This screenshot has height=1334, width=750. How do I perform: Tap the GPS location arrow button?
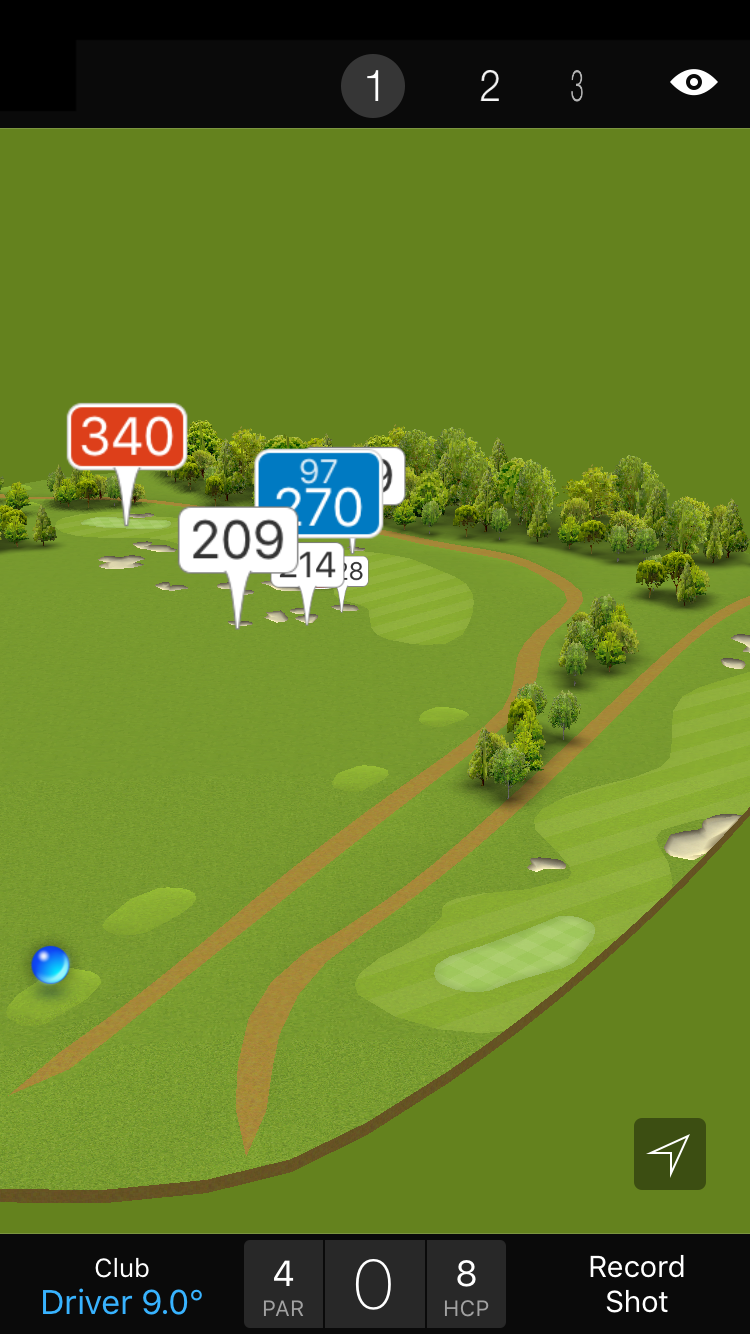[x=669, y=1154]
